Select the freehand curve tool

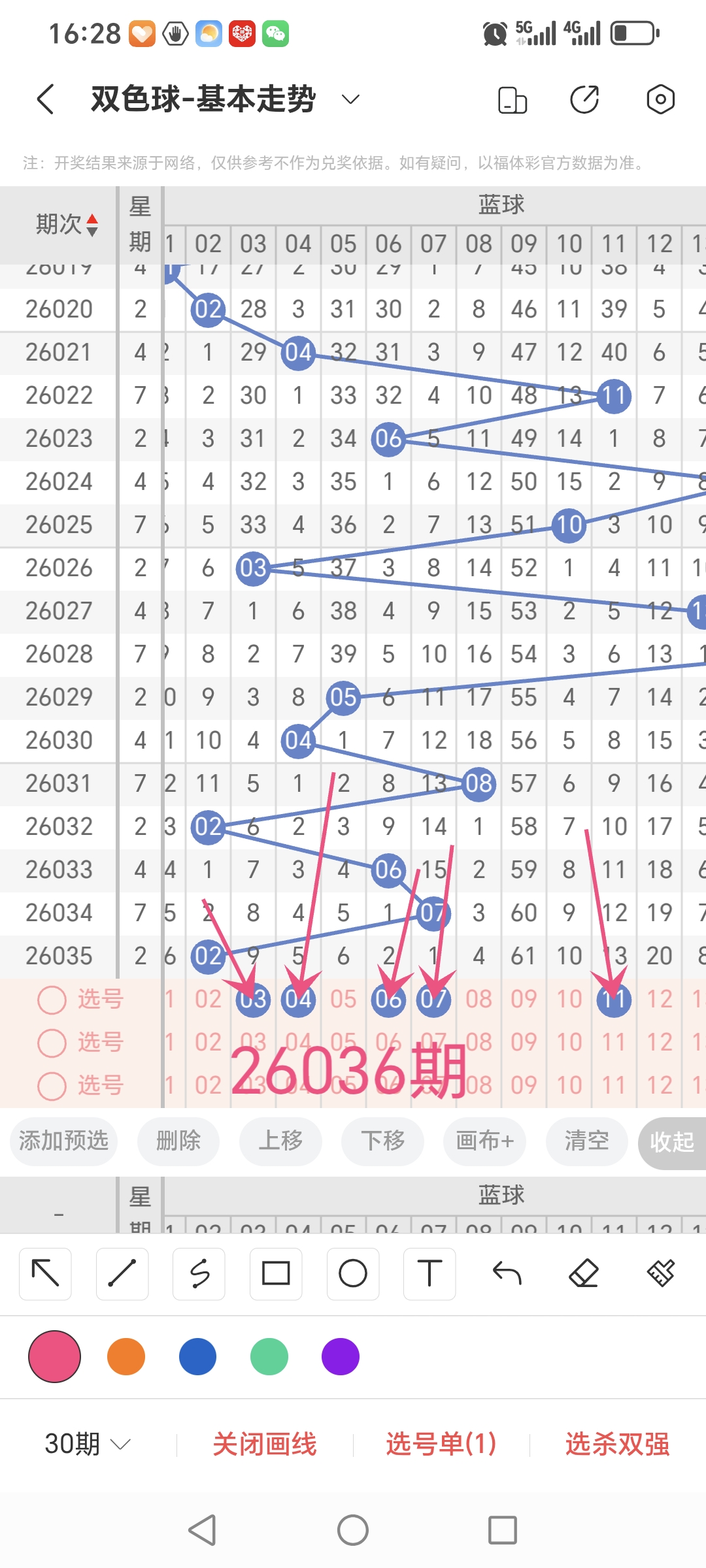pos(199,1273)
